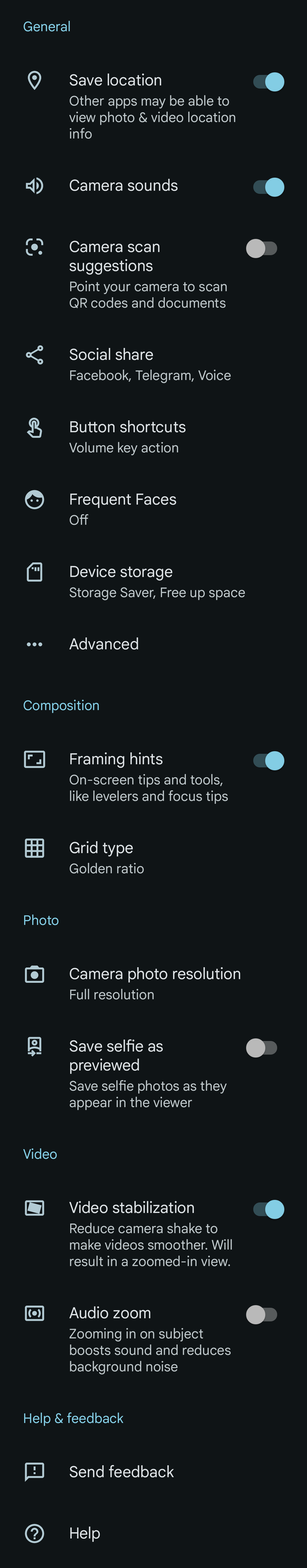Image resolution: width=307 pixels, height=1568 pixels.
Task: Enable Save selfie as previewed
Action: [x=262, y=1048]
